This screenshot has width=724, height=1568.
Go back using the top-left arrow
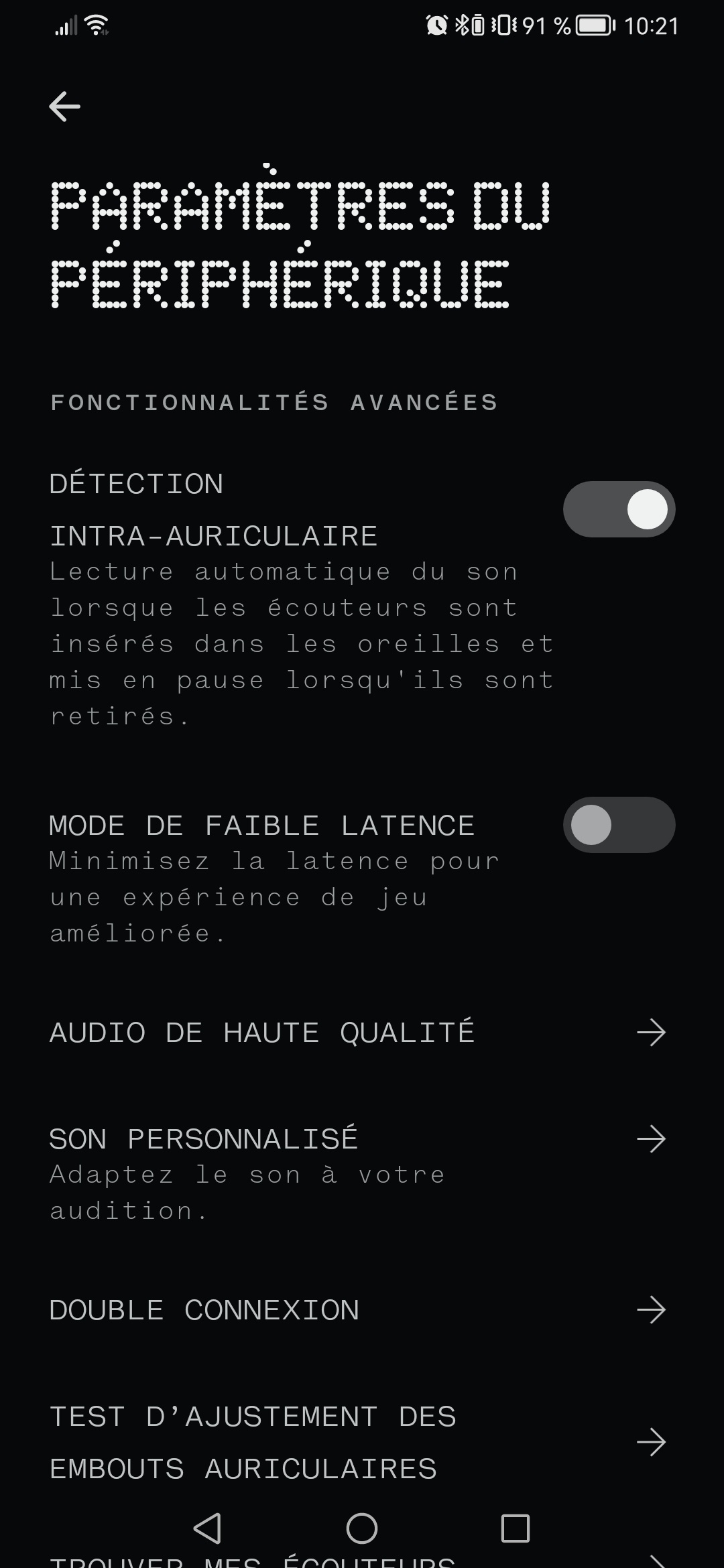(x=65, y=107)
